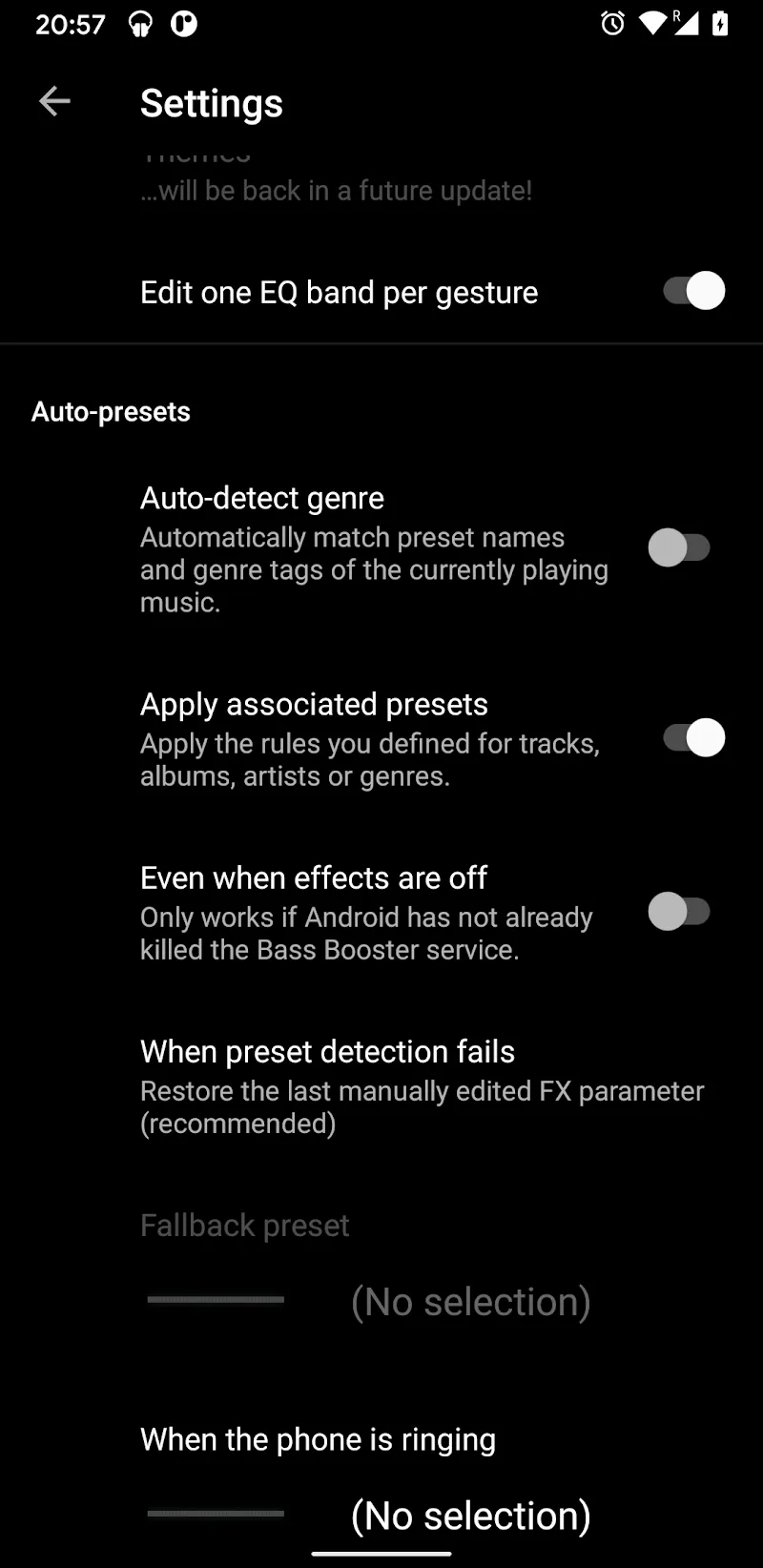Select "(No selection)" under Fallback preset
The height and width of the screenshot is (1568, 763).
[470, 1301]
